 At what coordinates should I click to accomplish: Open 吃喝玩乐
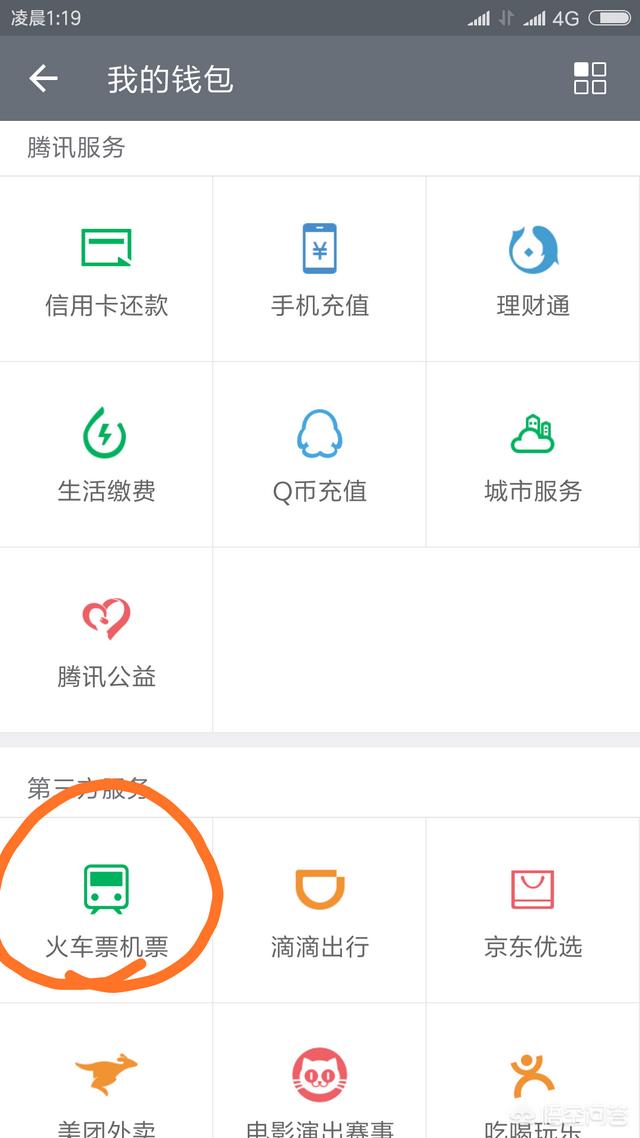(x=533, y=1090)
